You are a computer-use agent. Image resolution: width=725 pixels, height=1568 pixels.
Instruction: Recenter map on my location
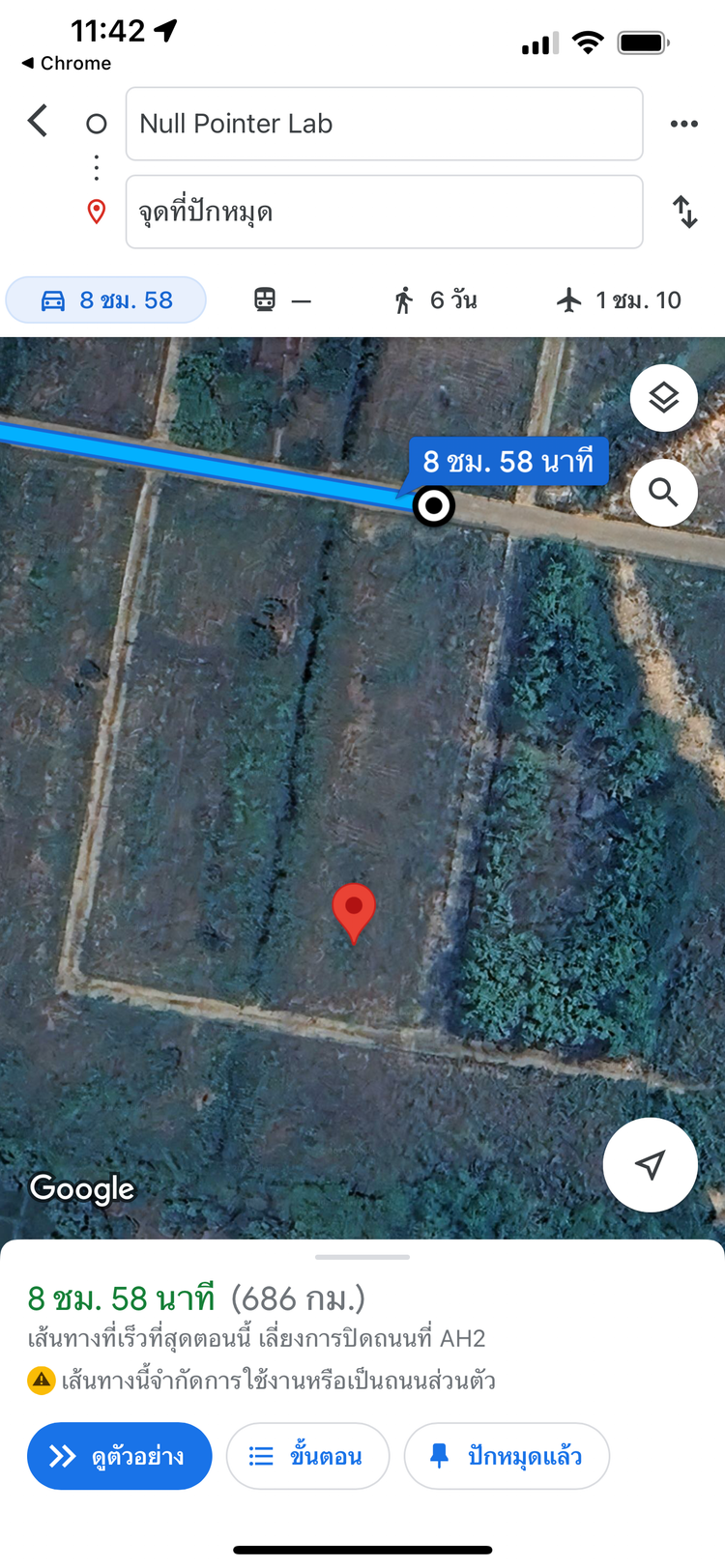tap(650, 1164)
